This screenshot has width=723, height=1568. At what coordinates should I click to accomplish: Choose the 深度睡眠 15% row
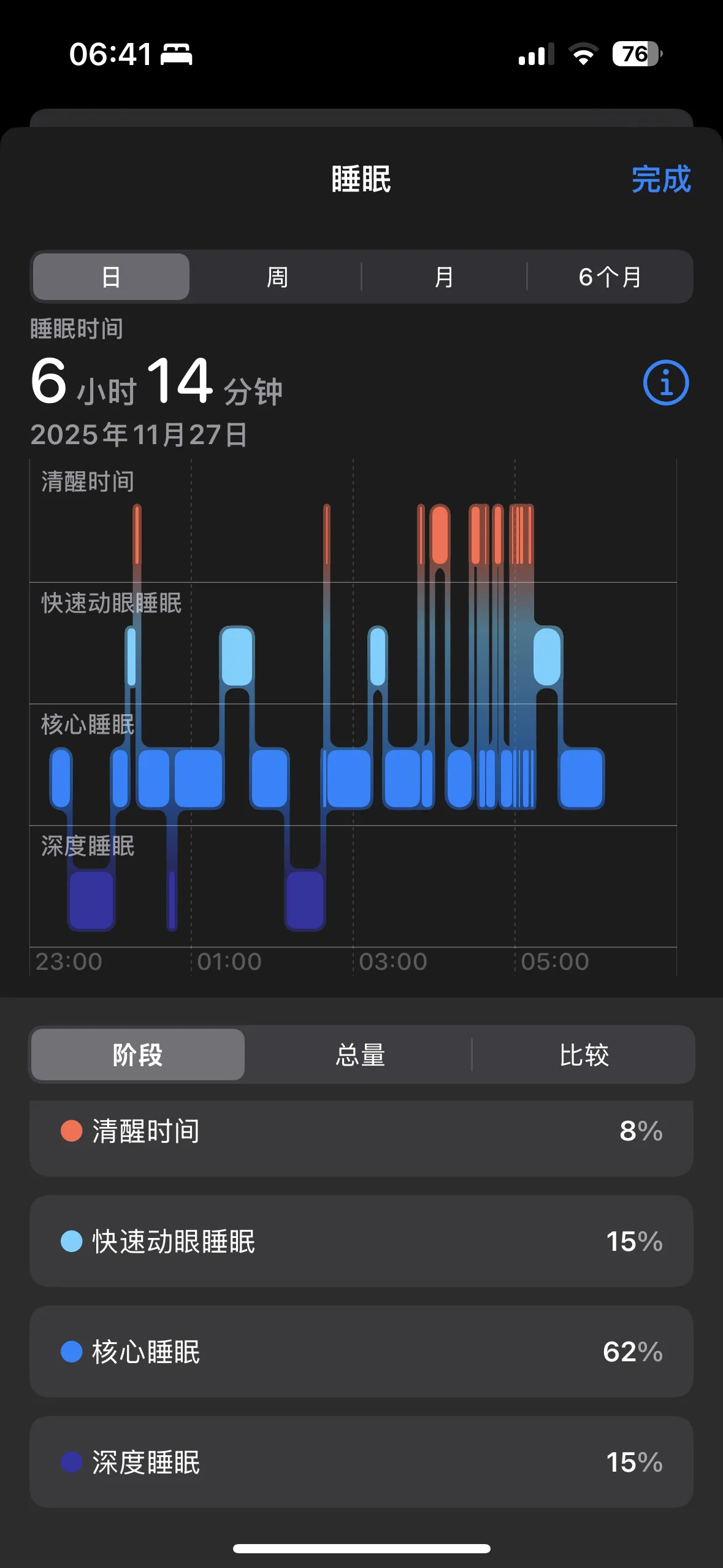pos(361,1462)
